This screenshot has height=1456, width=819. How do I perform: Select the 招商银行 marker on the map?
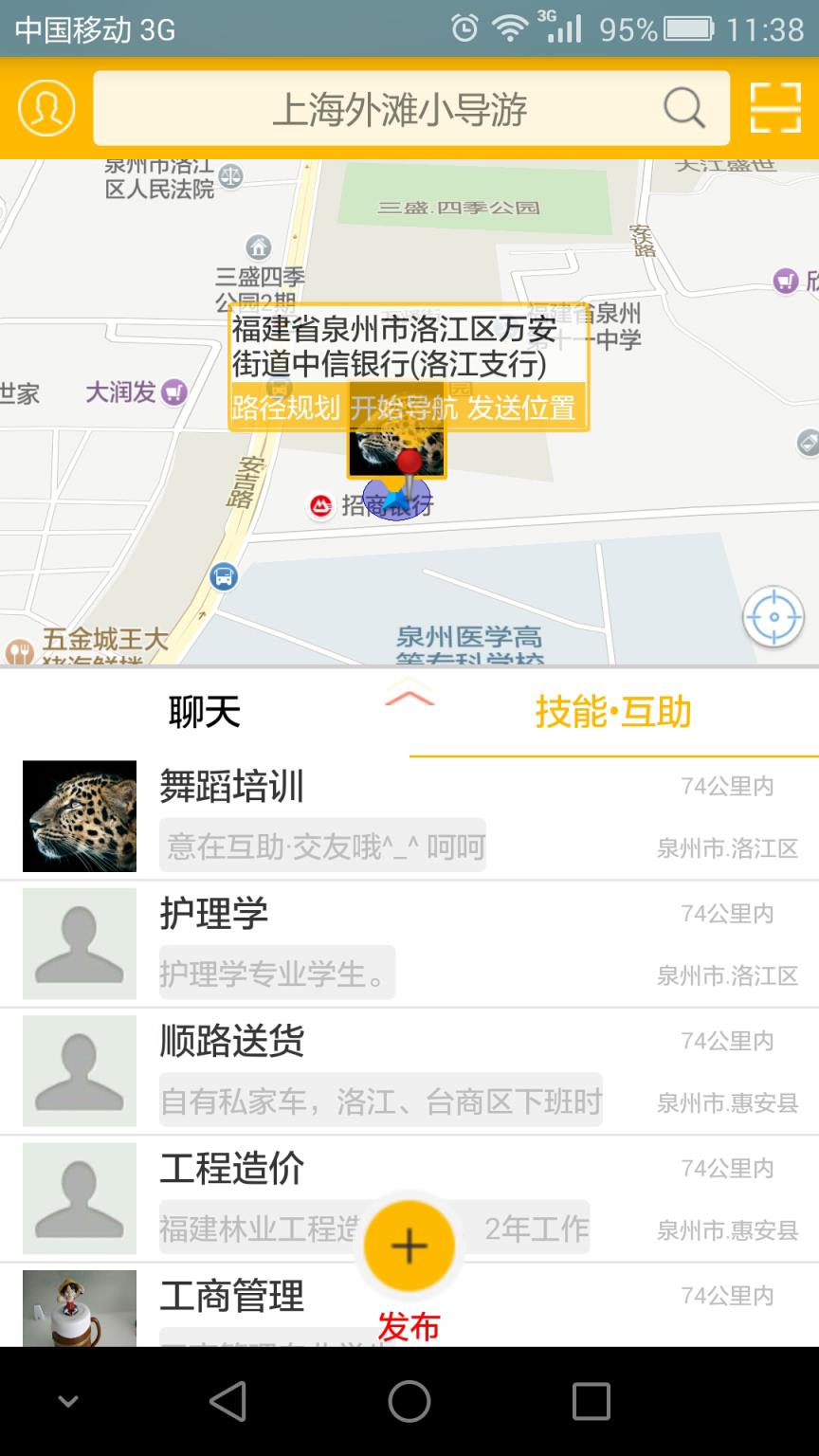[x=320, y=506]
